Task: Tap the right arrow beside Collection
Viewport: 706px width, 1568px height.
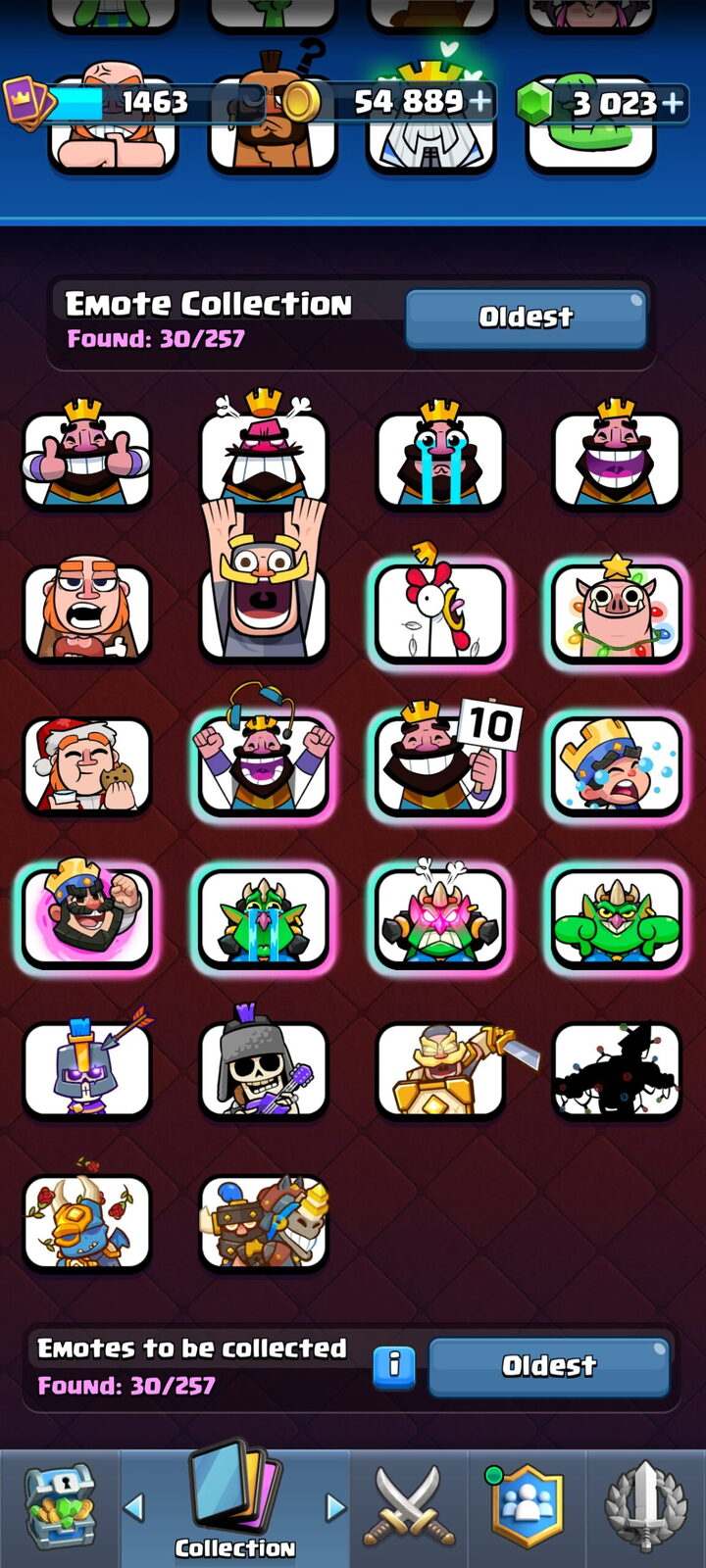Action: point(335,1507)
